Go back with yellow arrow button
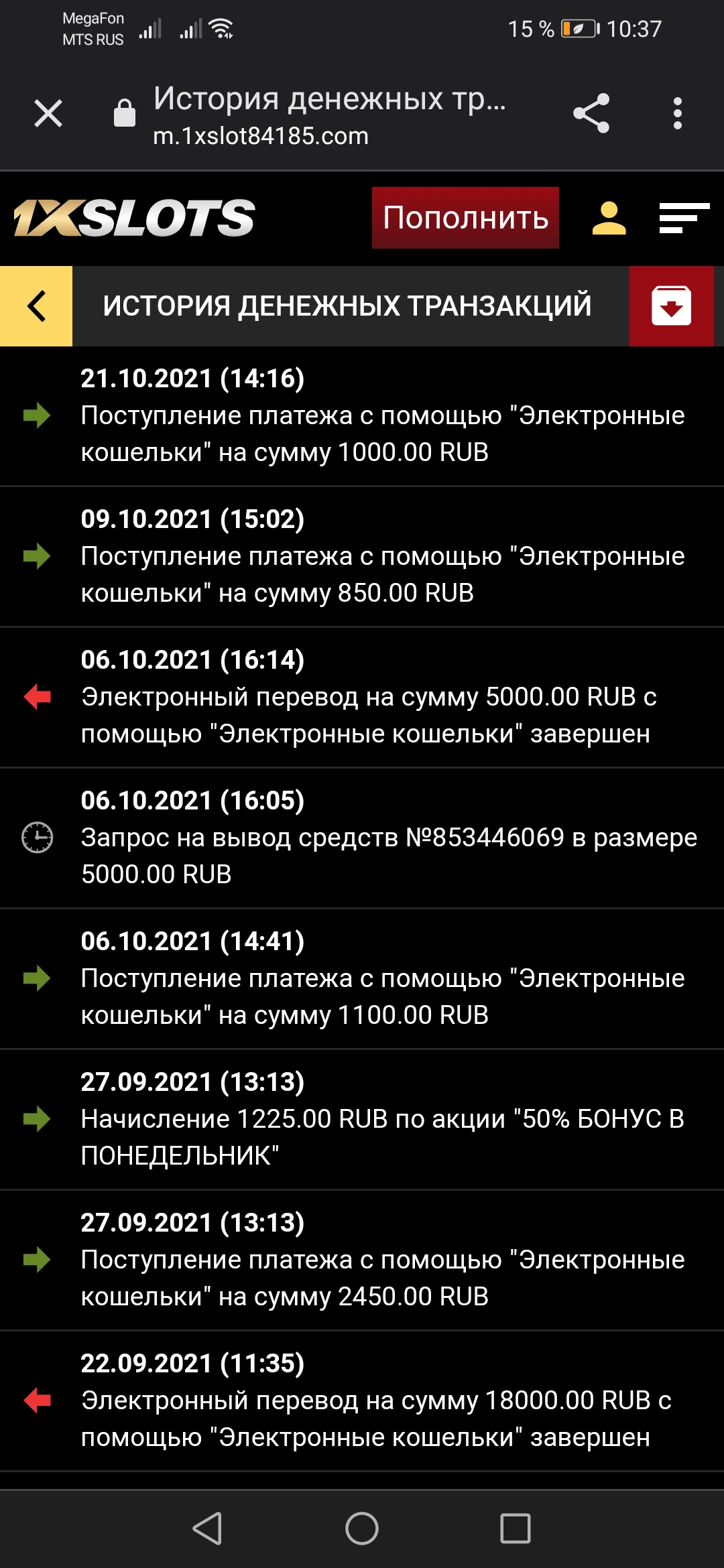The image size is (724, 1568). coord(36,306)
